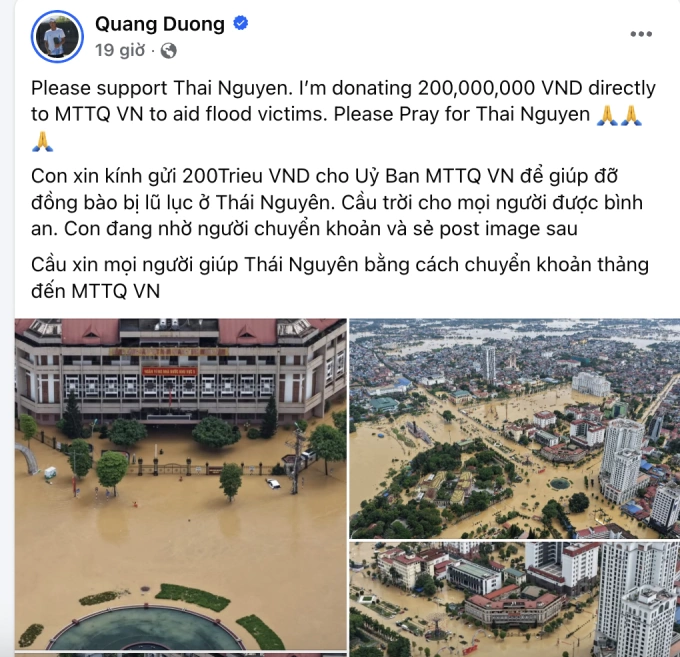Screen dimensions: 680x657
Task: View the photo with white apartment towers
Action: (x=514, y=598)
